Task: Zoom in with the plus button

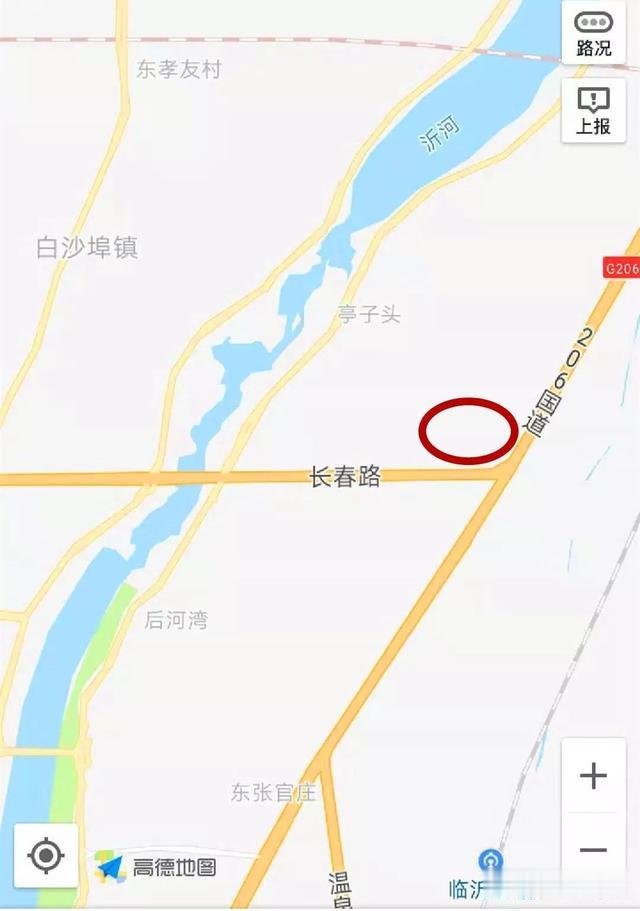Action: coord(594,776)
